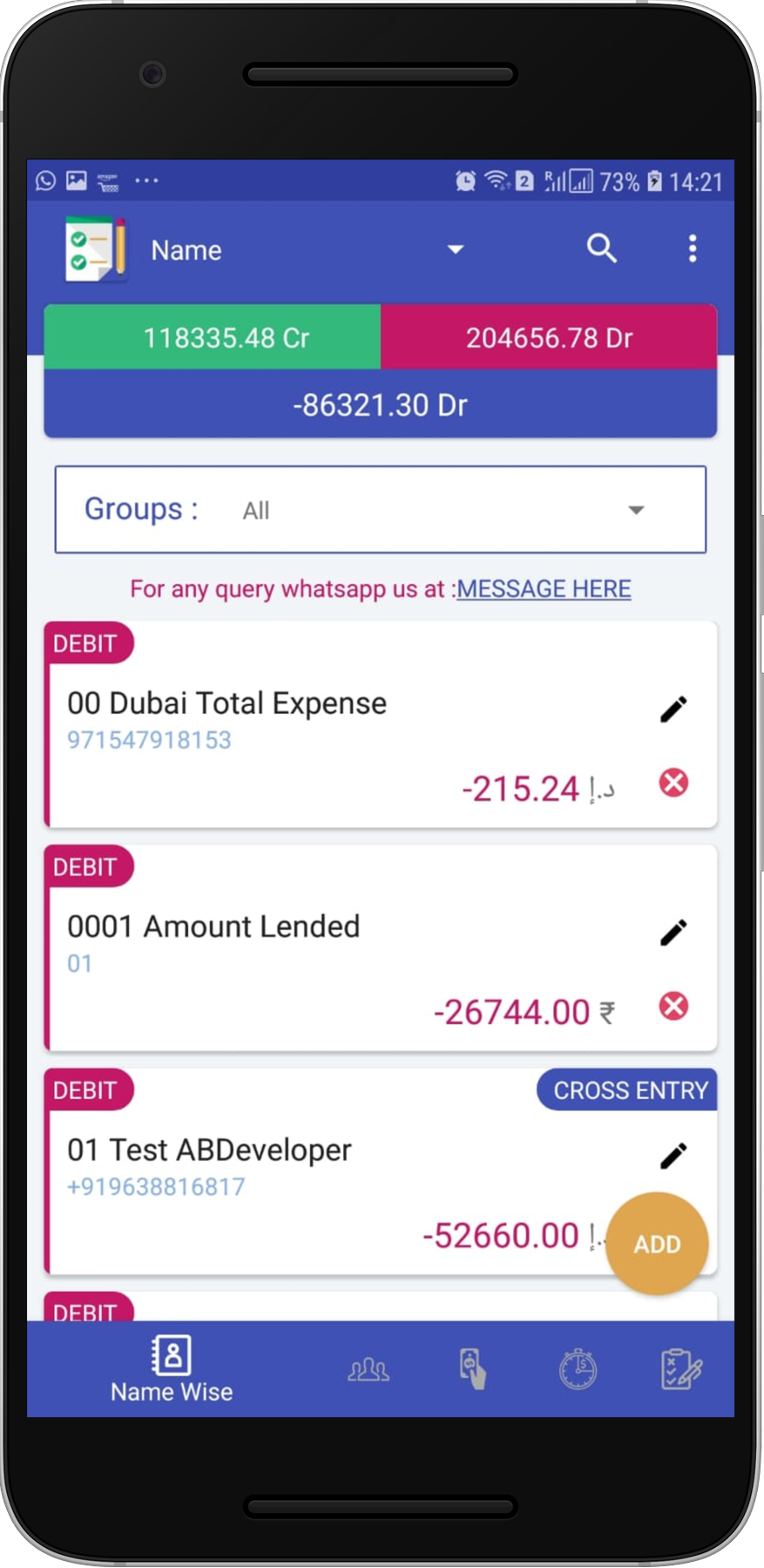Image resolution: width=764 pixels, height=1568 pixels.
Task: Open the three-dot overflow menu
Action: click(x=693, y=249)
